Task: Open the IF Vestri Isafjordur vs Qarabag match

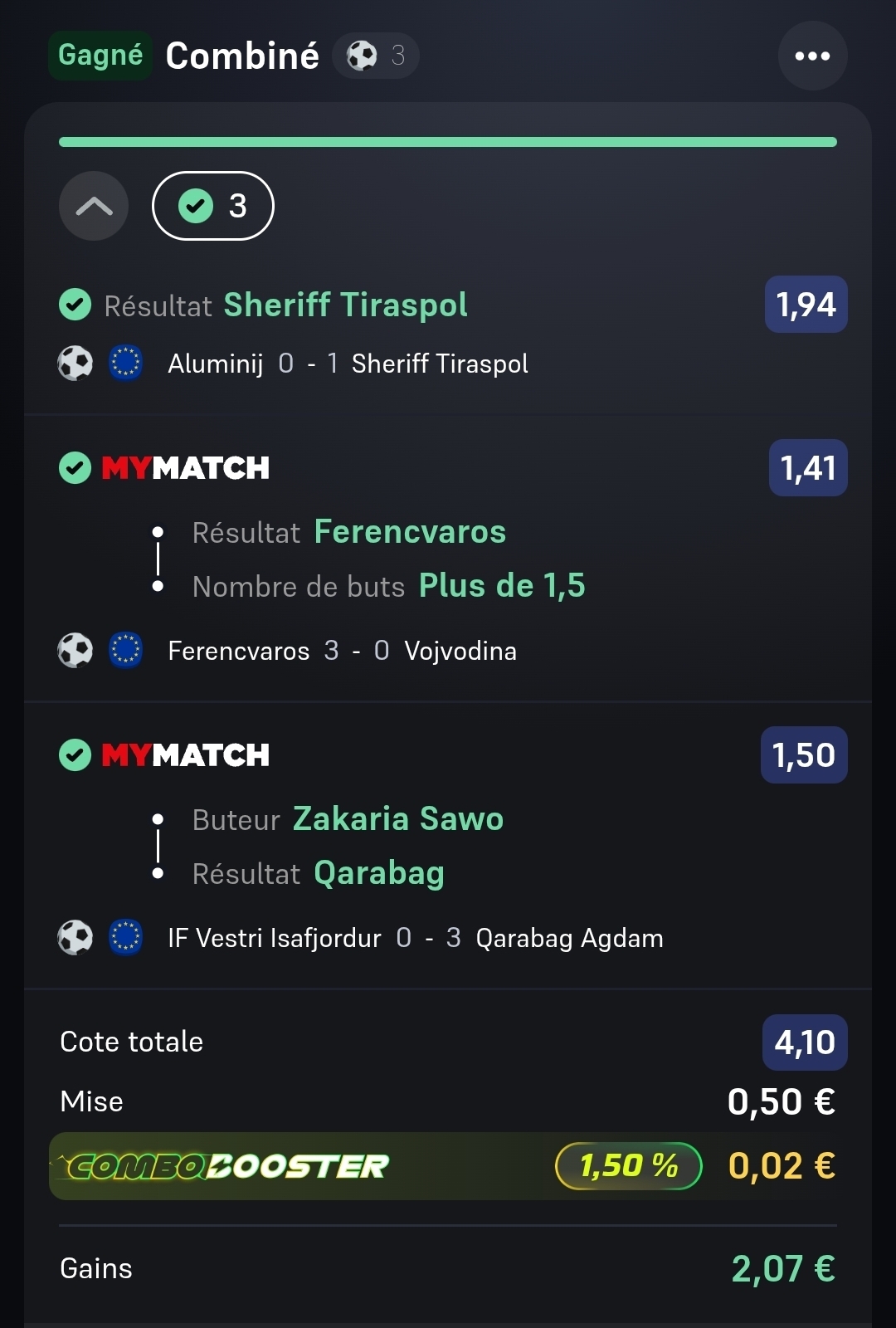Action: pyautogui.click(x=415, y=938)
